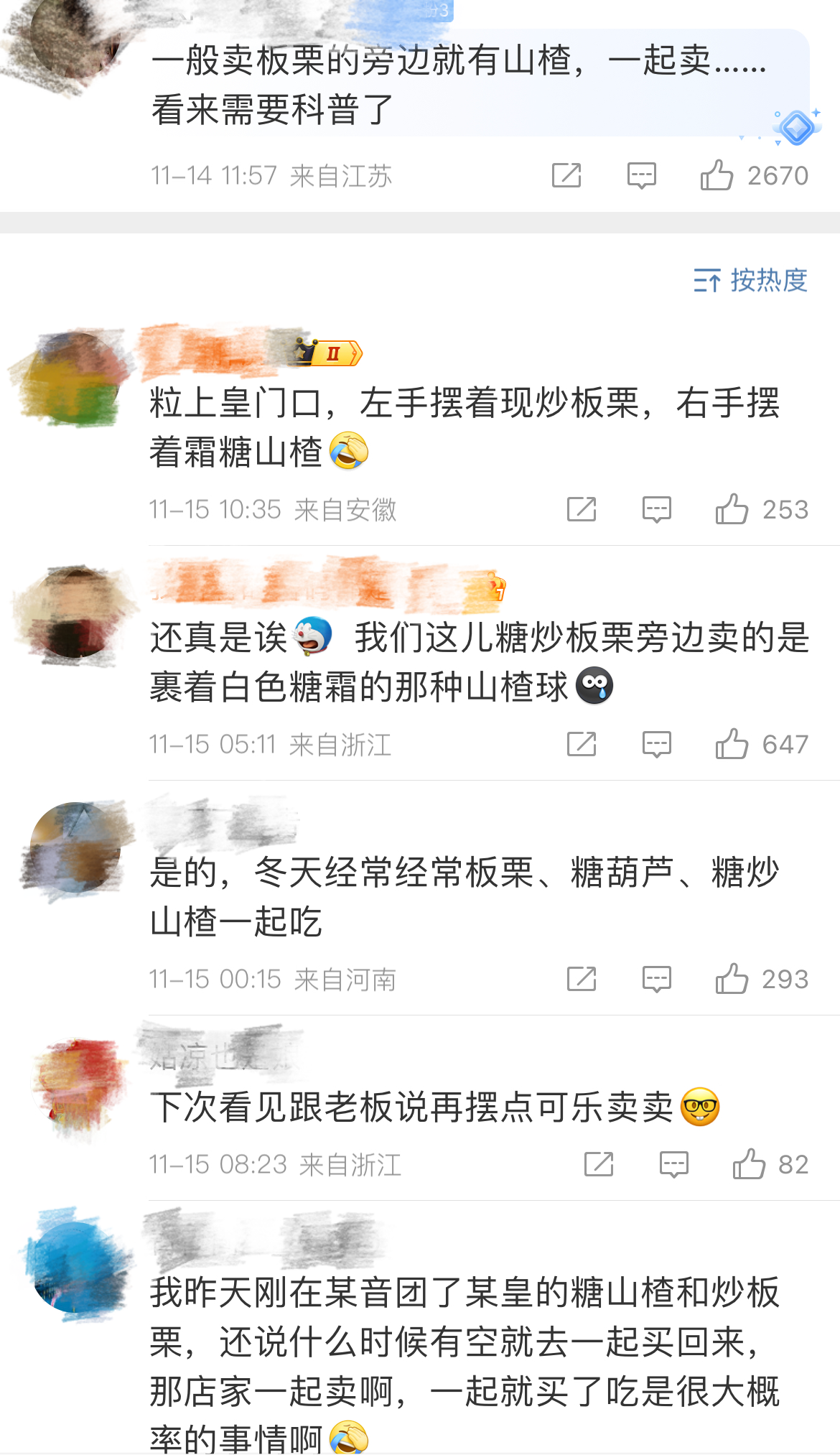Open avatar of the 安徽 commenter
840x1455 pixels.
coord(75,378)
